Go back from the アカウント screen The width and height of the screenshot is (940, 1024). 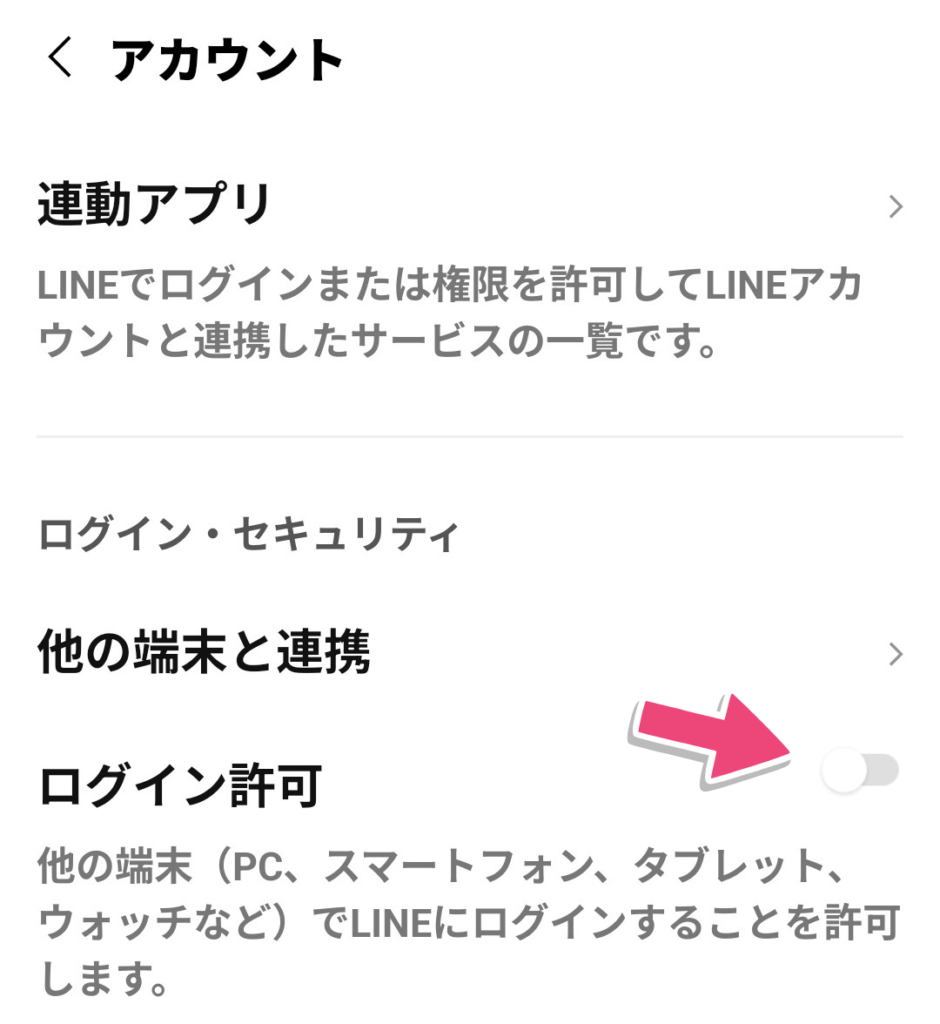60,60
